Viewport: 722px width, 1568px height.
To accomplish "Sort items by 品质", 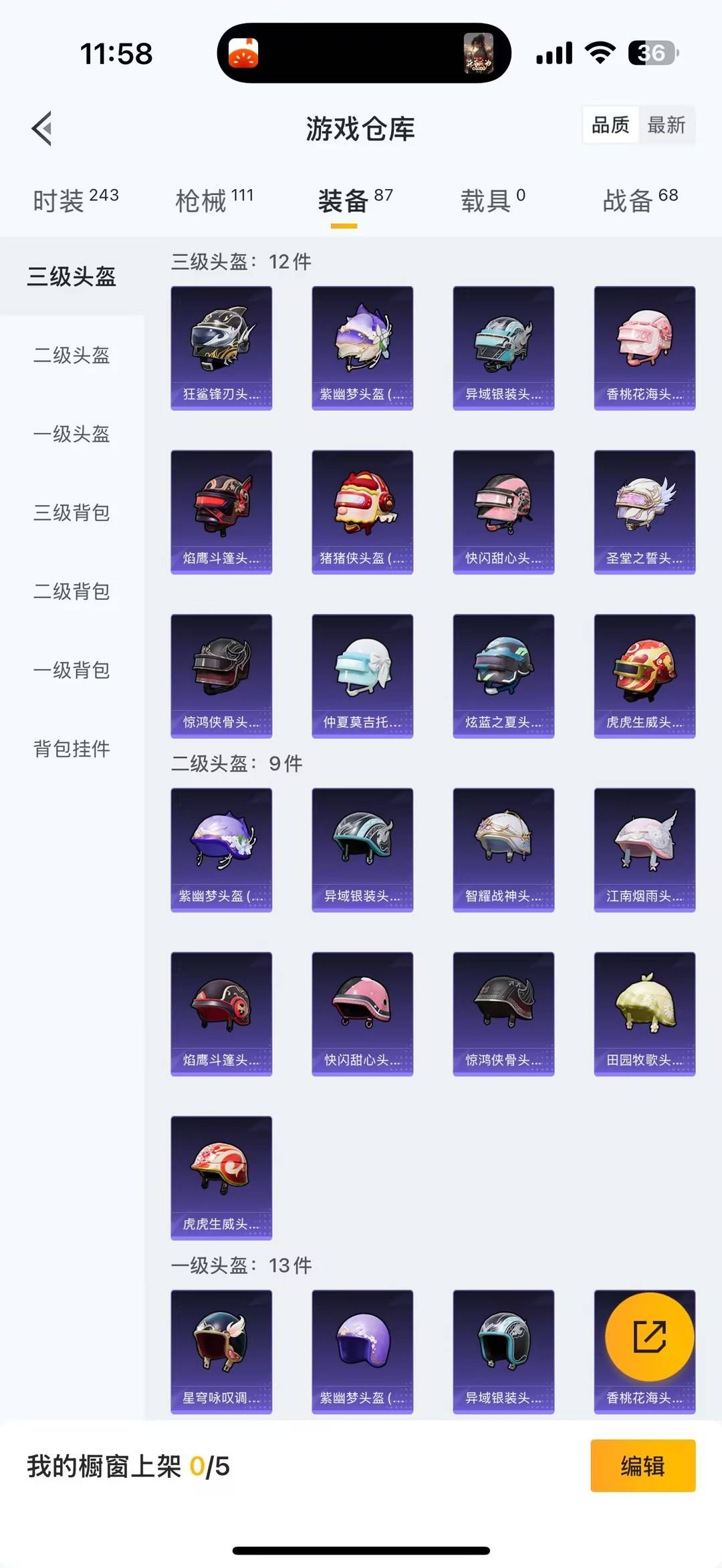I will click(610, 125).
